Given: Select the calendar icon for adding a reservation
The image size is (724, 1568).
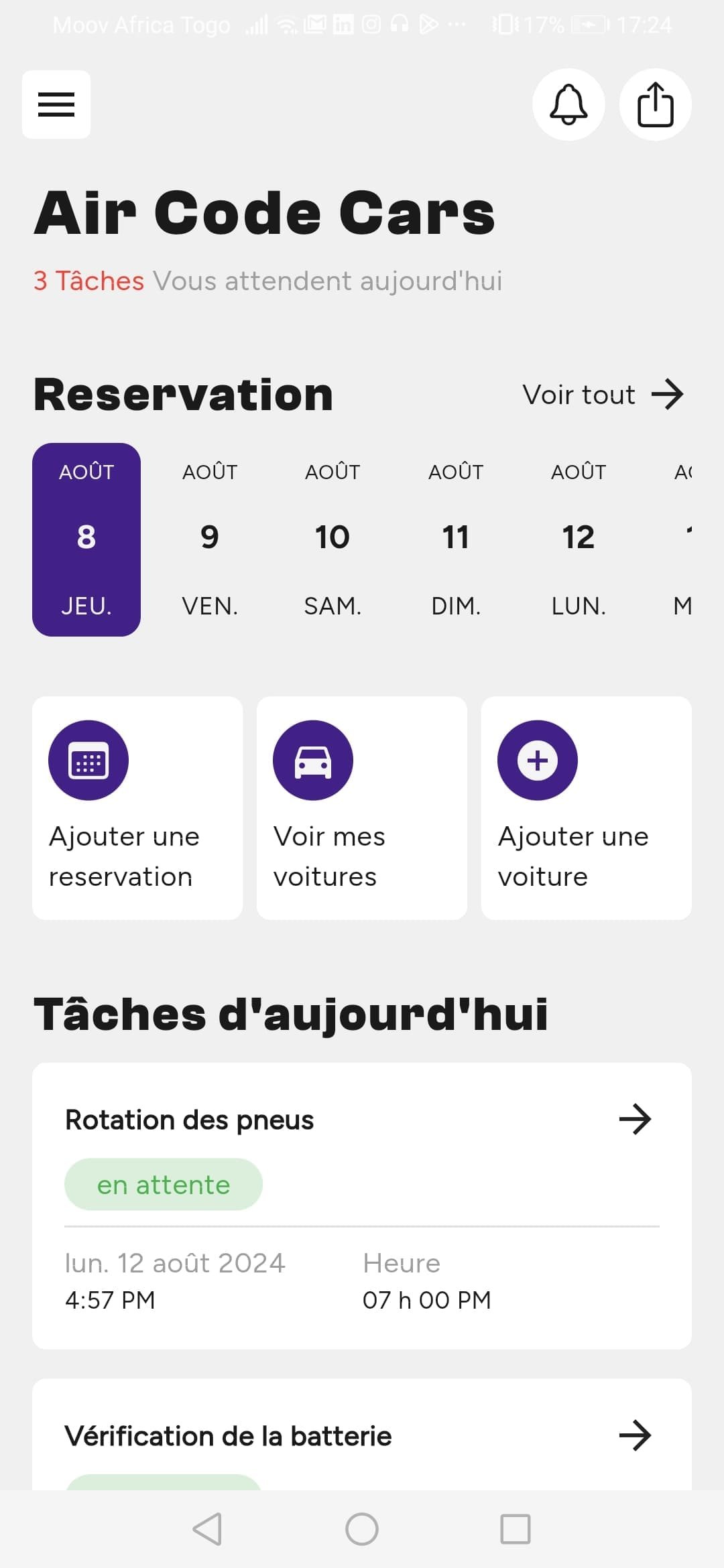Looking at the screenshot, I should [x=88, y=760].
